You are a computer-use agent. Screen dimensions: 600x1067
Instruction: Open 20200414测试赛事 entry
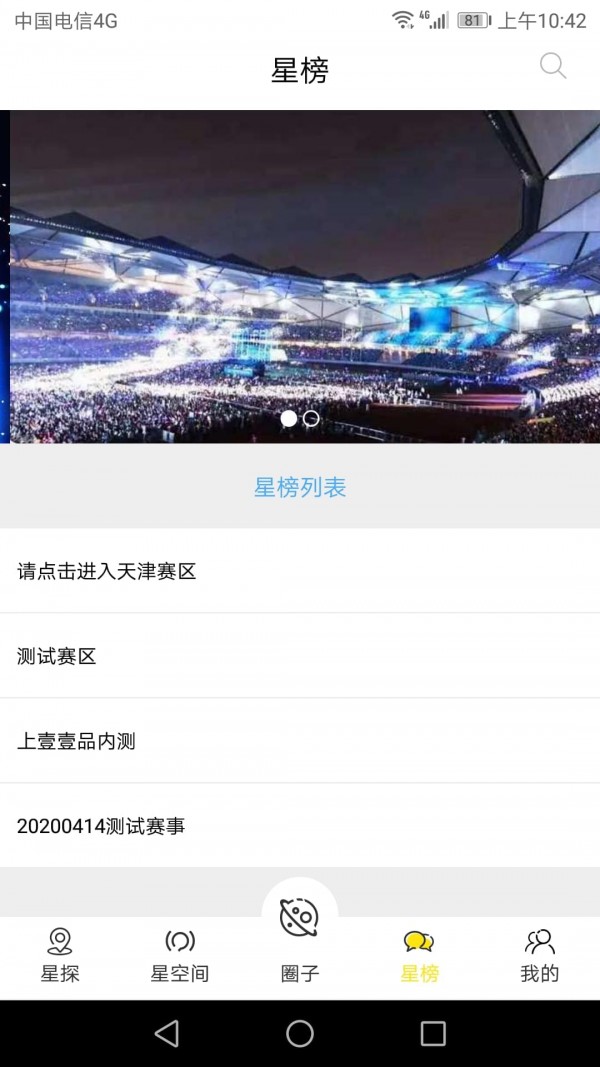tap(300, 826)
